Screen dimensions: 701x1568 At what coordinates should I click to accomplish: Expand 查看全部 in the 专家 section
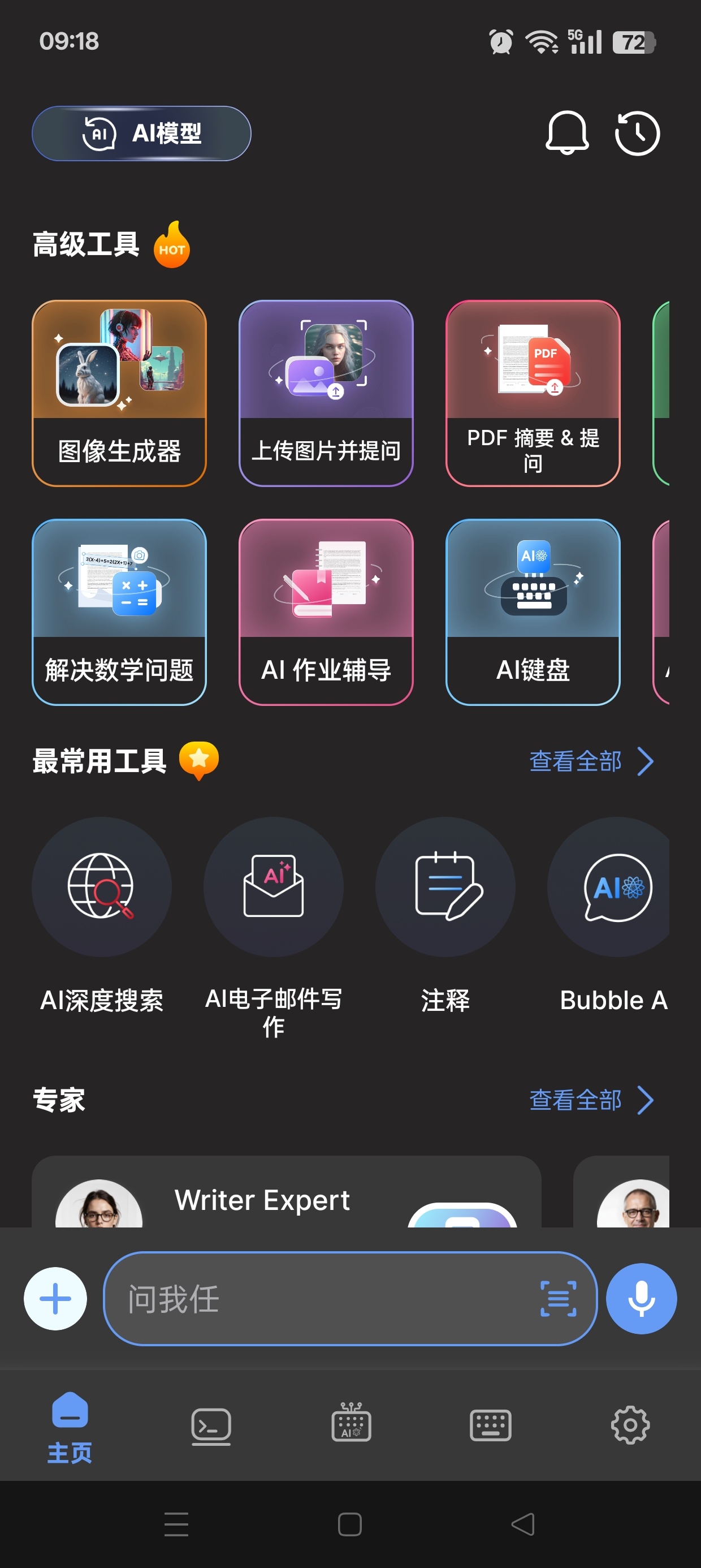point(591,1100)
